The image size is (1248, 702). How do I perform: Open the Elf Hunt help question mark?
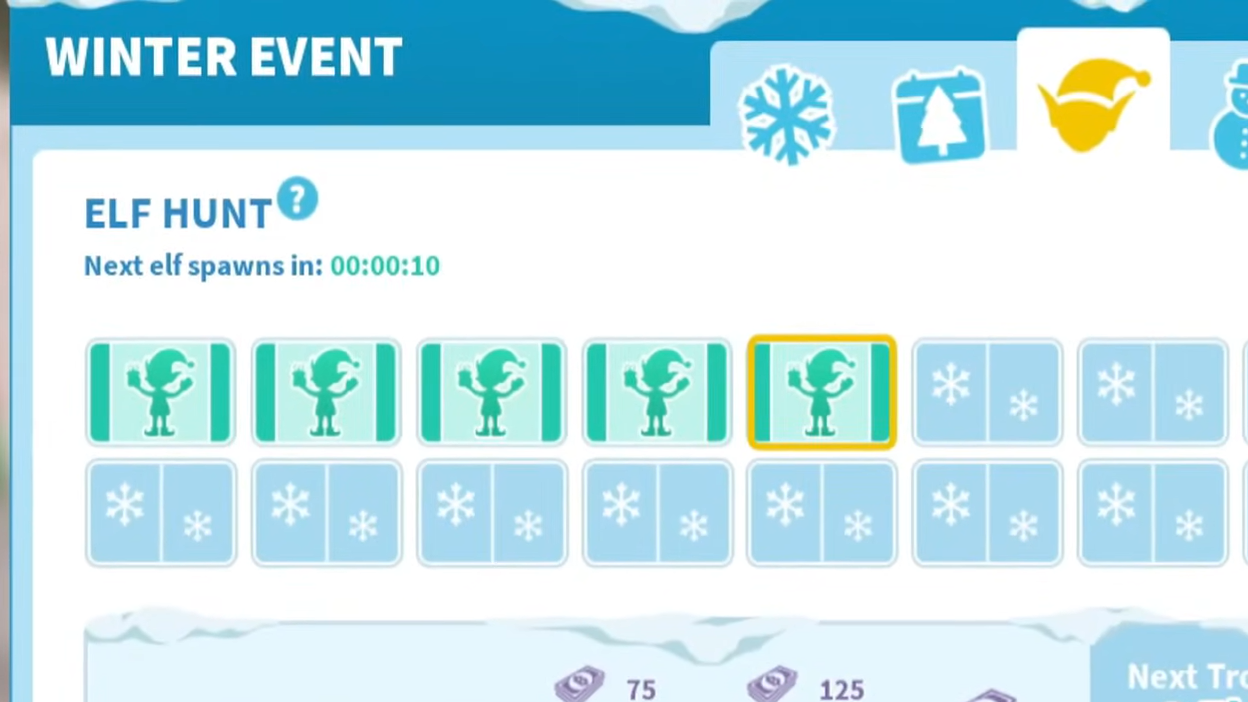pos(297,199)
